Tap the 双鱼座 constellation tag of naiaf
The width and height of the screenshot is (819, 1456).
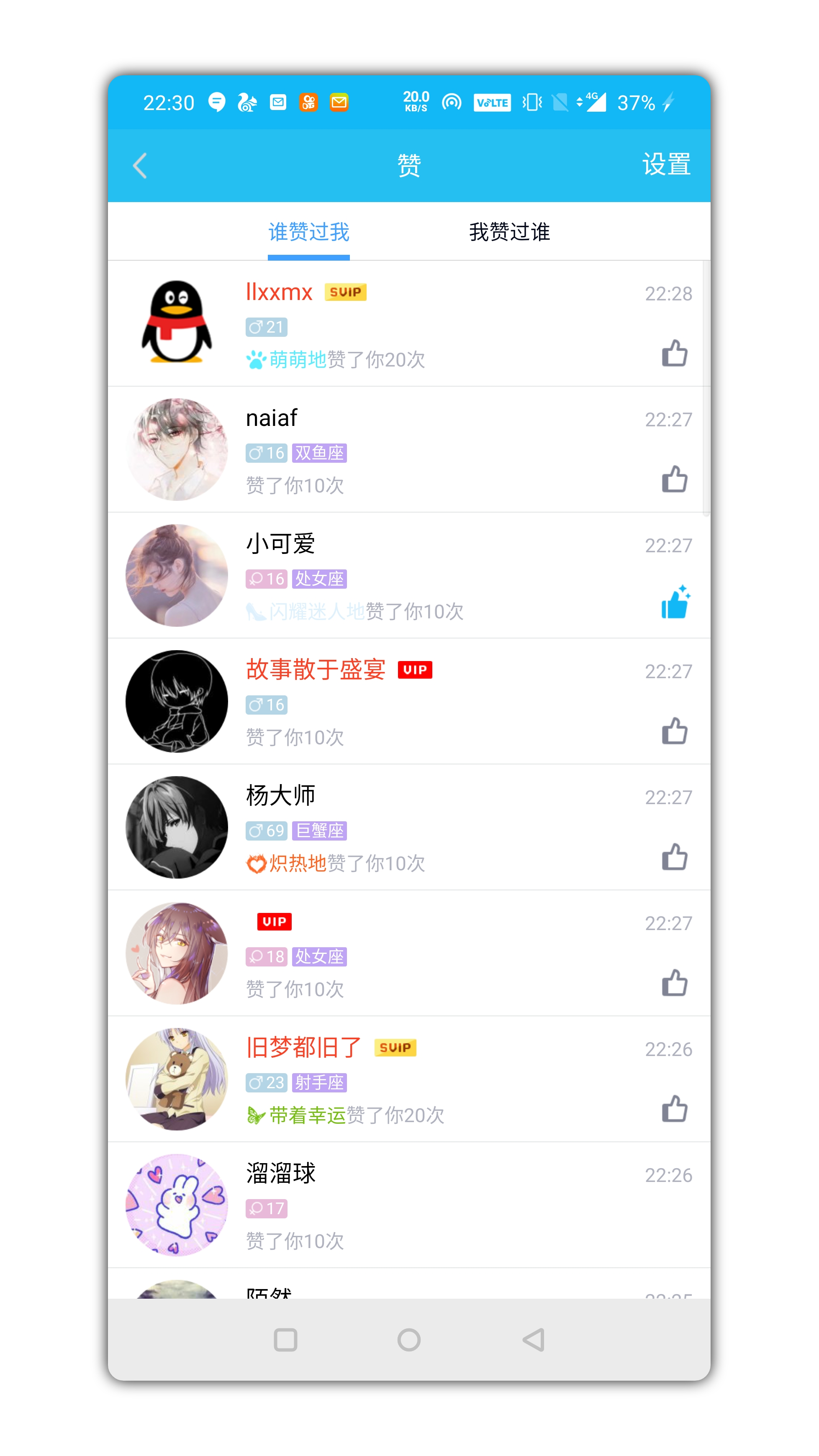(x=320, y=453)
